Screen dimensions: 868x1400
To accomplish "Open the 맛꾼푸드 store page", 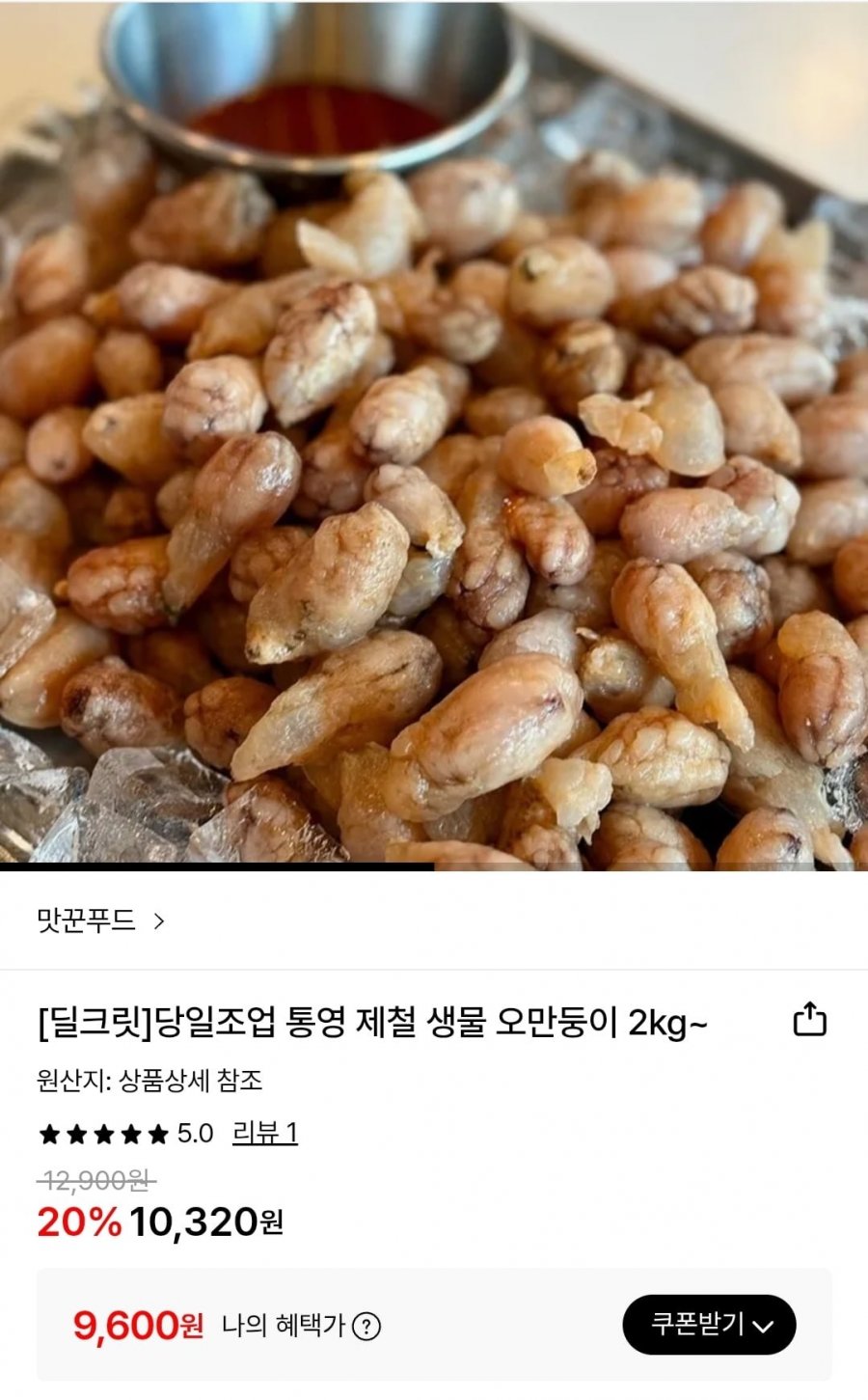I will (101, 921).
